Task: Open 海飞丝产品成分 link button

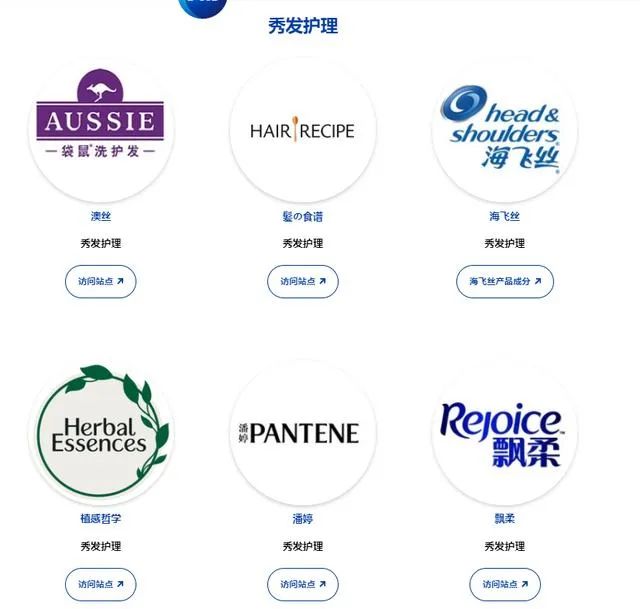Action: click(505, 282)
